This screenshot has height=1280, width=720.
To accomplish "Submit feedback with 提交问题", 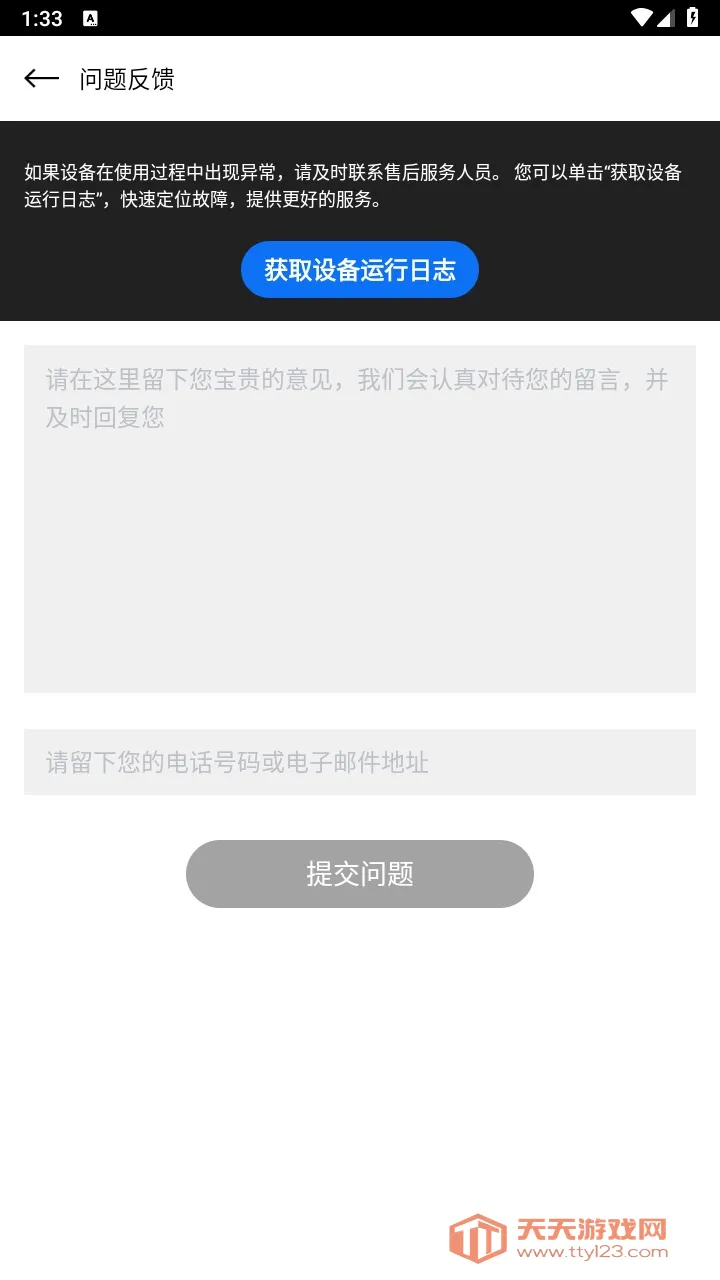I will 360,874.
